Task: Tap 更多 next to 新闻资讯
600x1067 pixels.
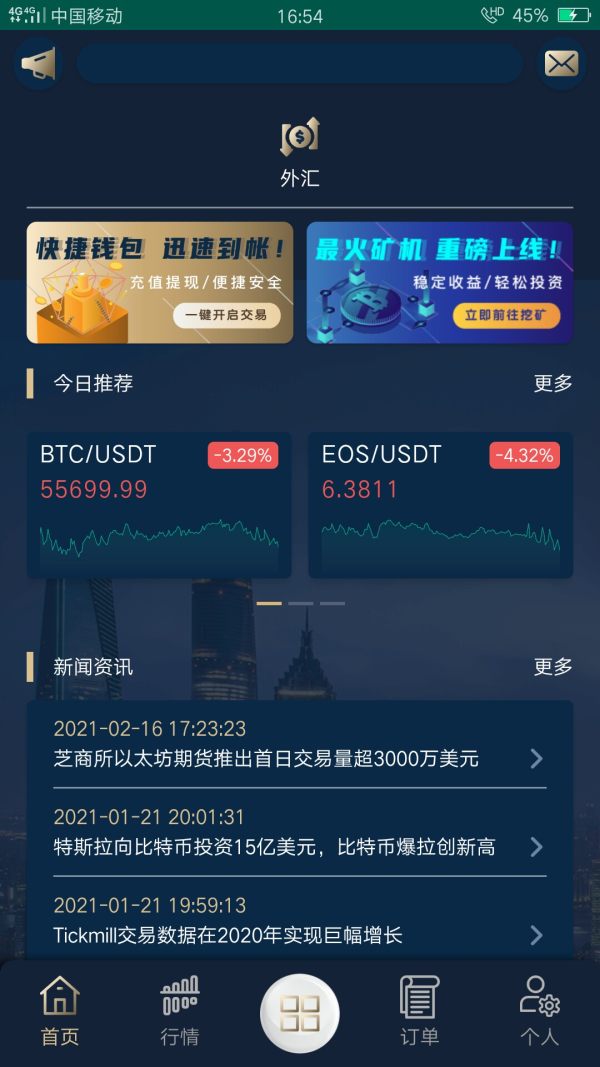Action: pos(553,667)
